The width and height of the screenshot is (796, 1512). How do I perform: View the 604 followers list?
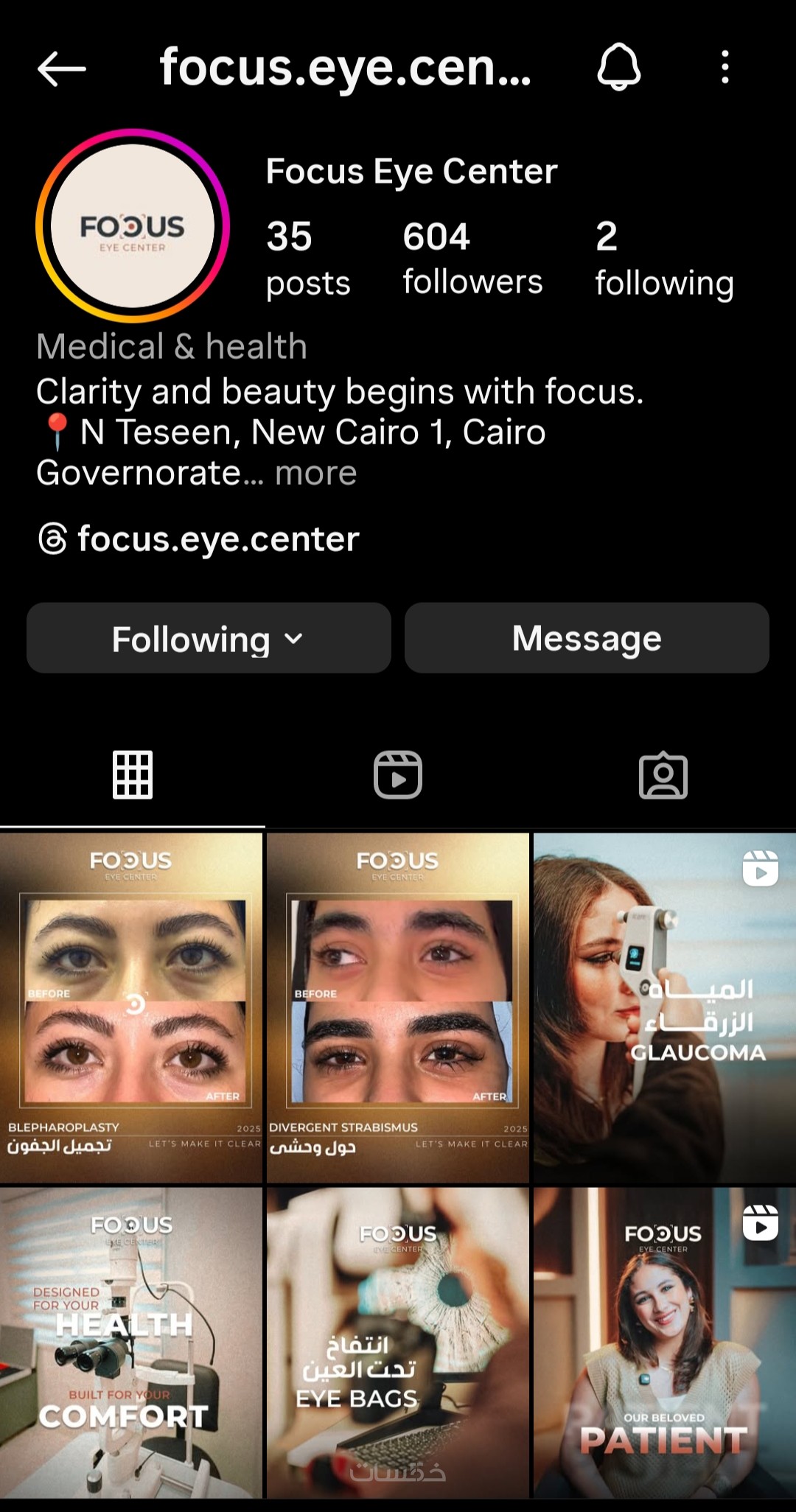click(472, 258)
